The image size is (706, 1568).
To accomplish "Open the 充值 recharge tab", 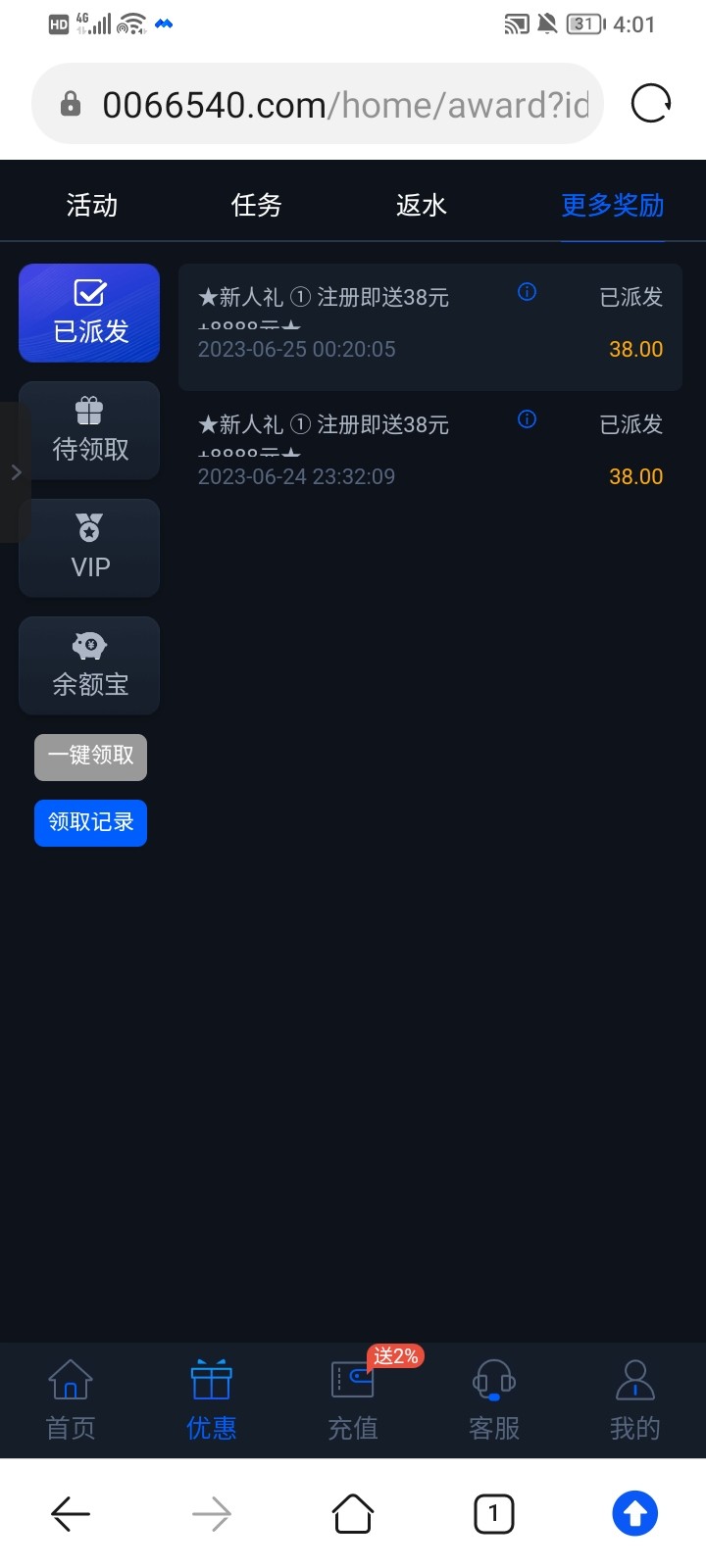I will click(353, 1399).
